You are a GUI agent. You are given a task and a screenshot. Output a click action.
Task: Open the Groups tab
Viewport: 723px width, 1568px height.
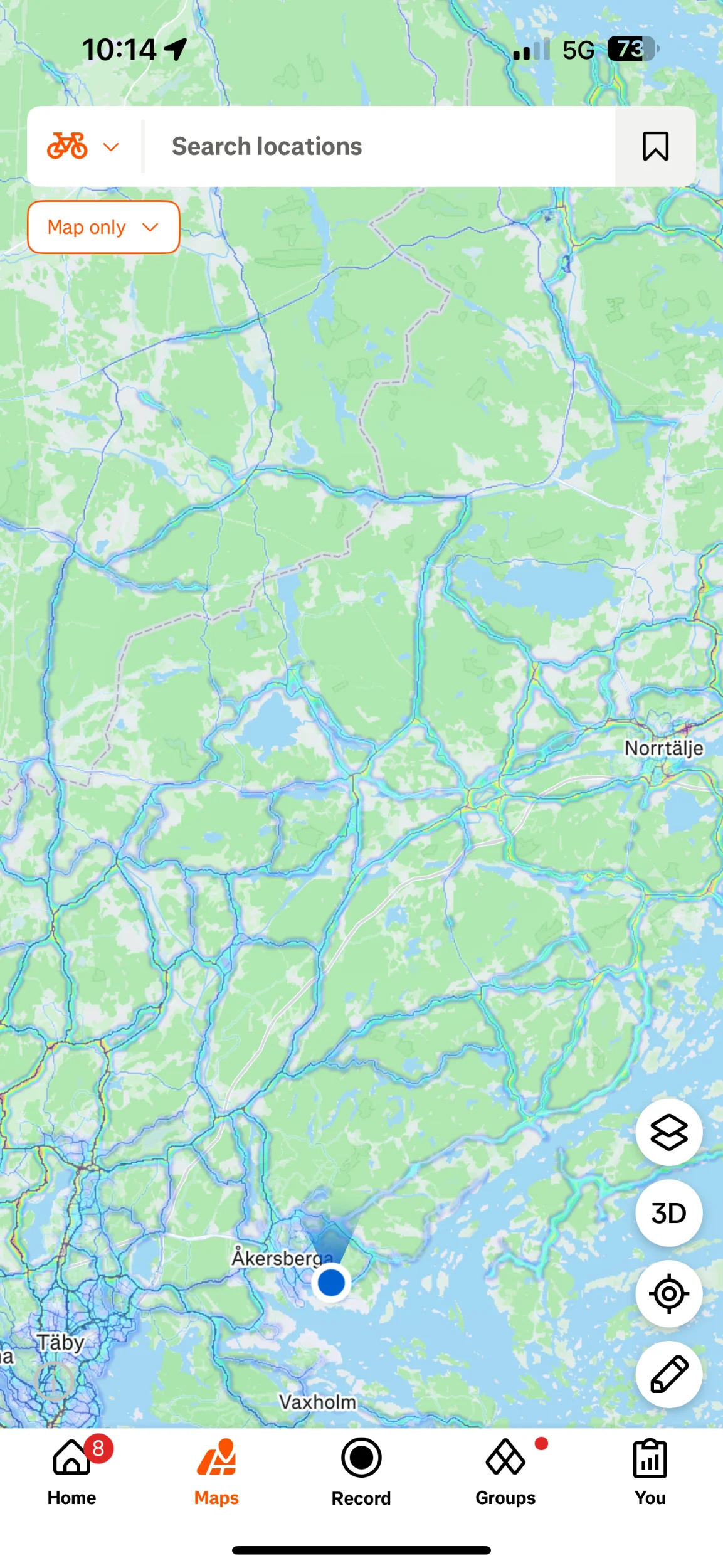(505, 1471)
